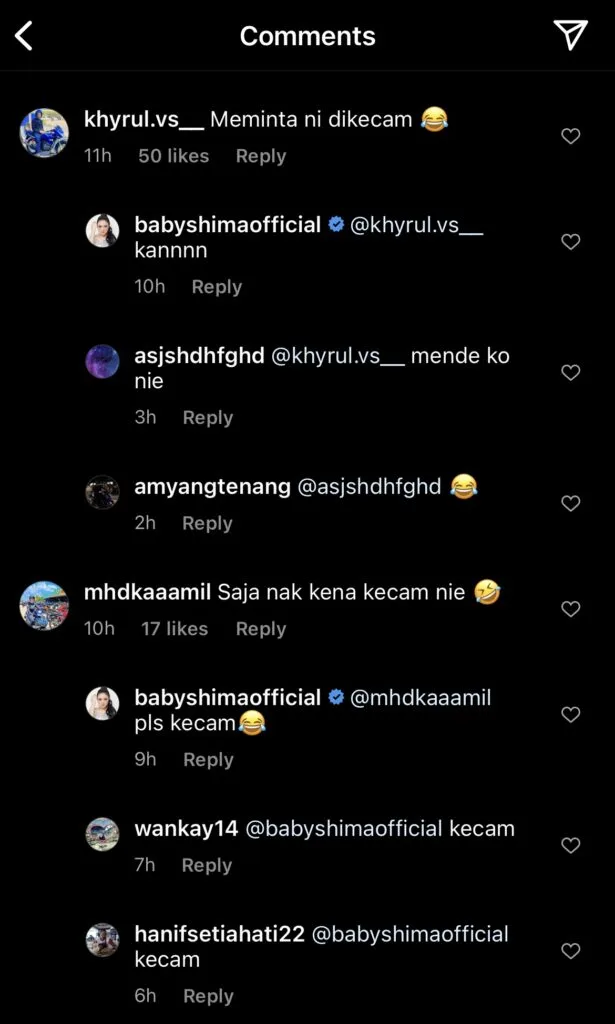
Task: Reply to asjshdhfghd's comment
Action: tap(207, 418)
